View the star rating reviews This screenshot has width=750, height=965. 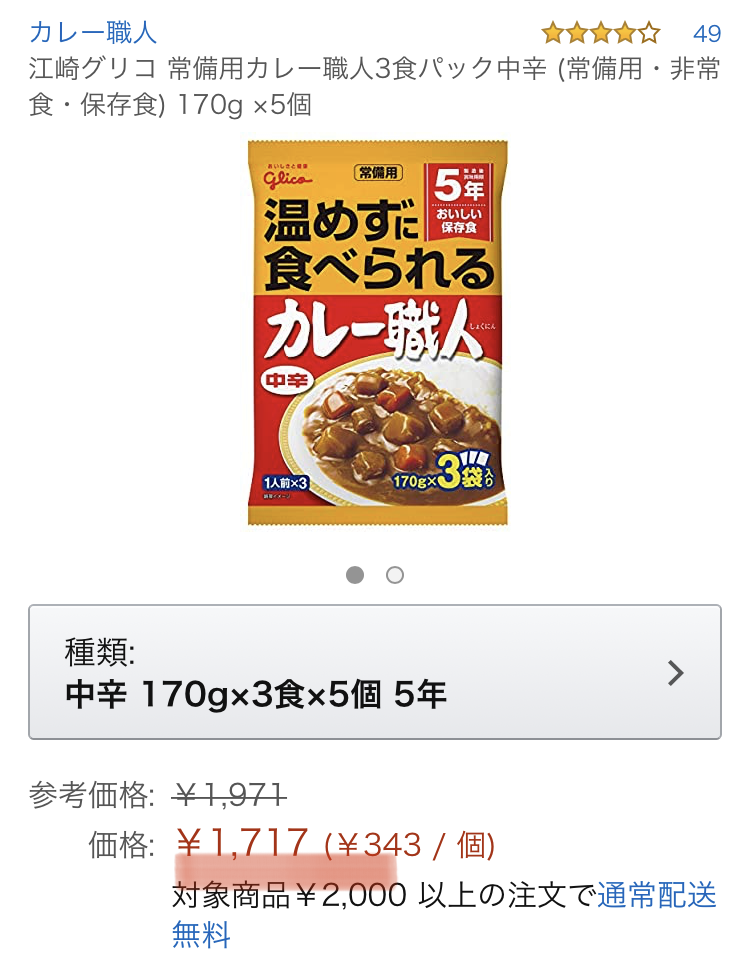(600, 33)
